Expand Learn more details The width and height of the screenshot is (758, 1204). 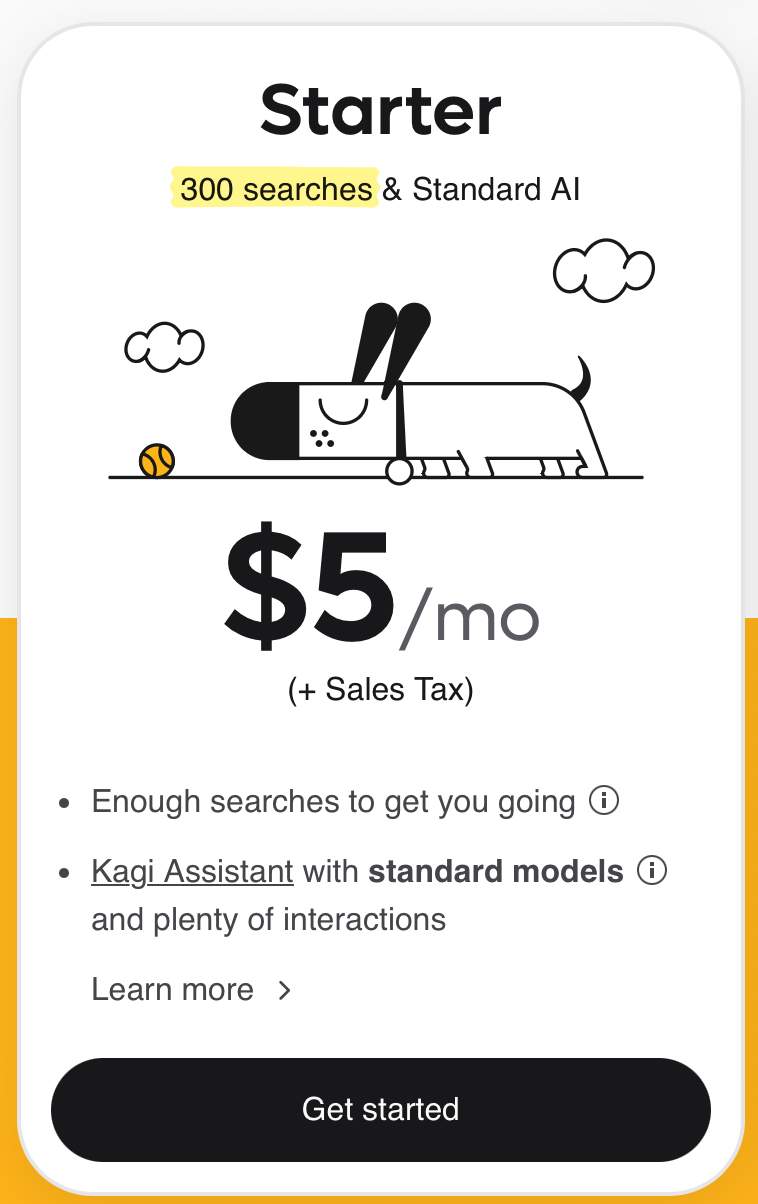coord(190,989)
